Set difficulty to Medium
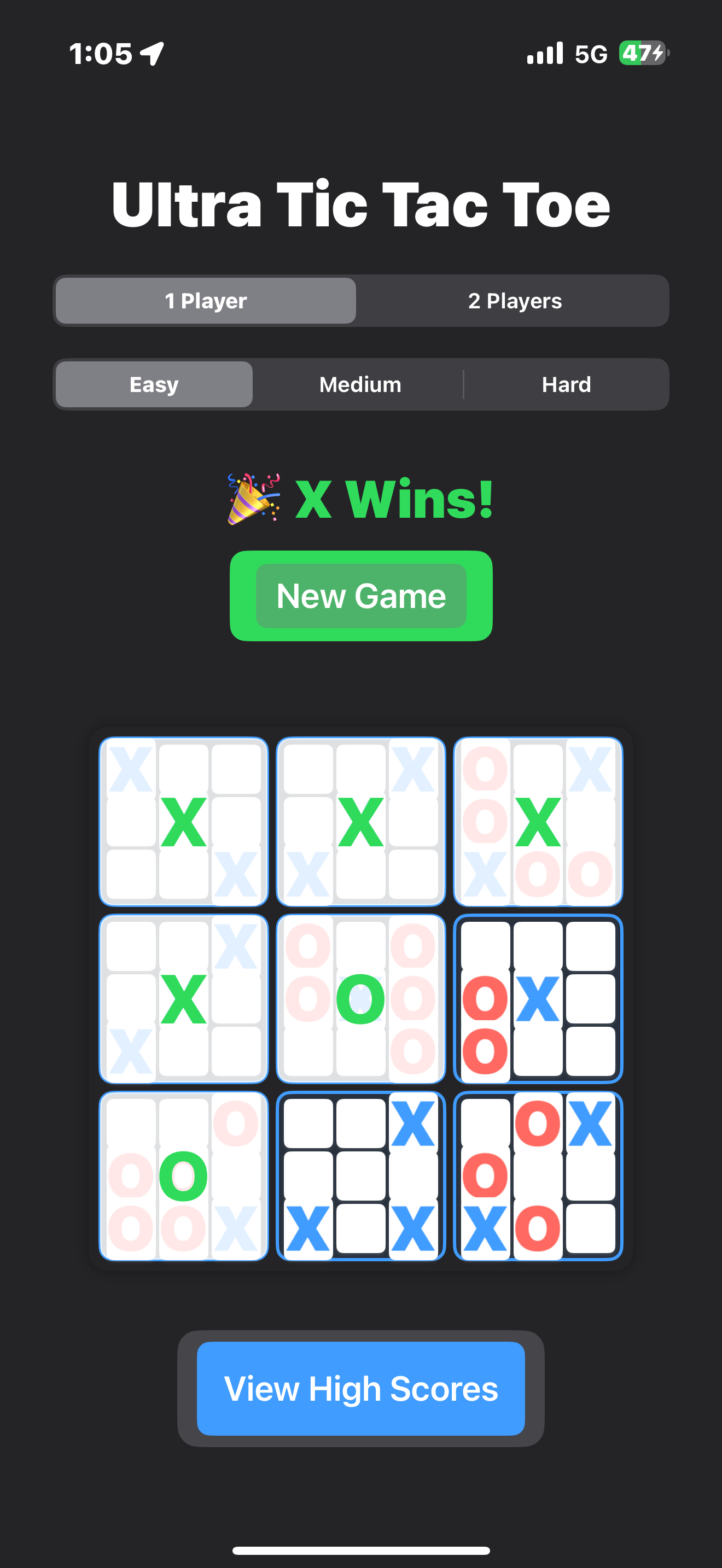Viewport: 722px width, 1568px height. click(x=360, y=384)
